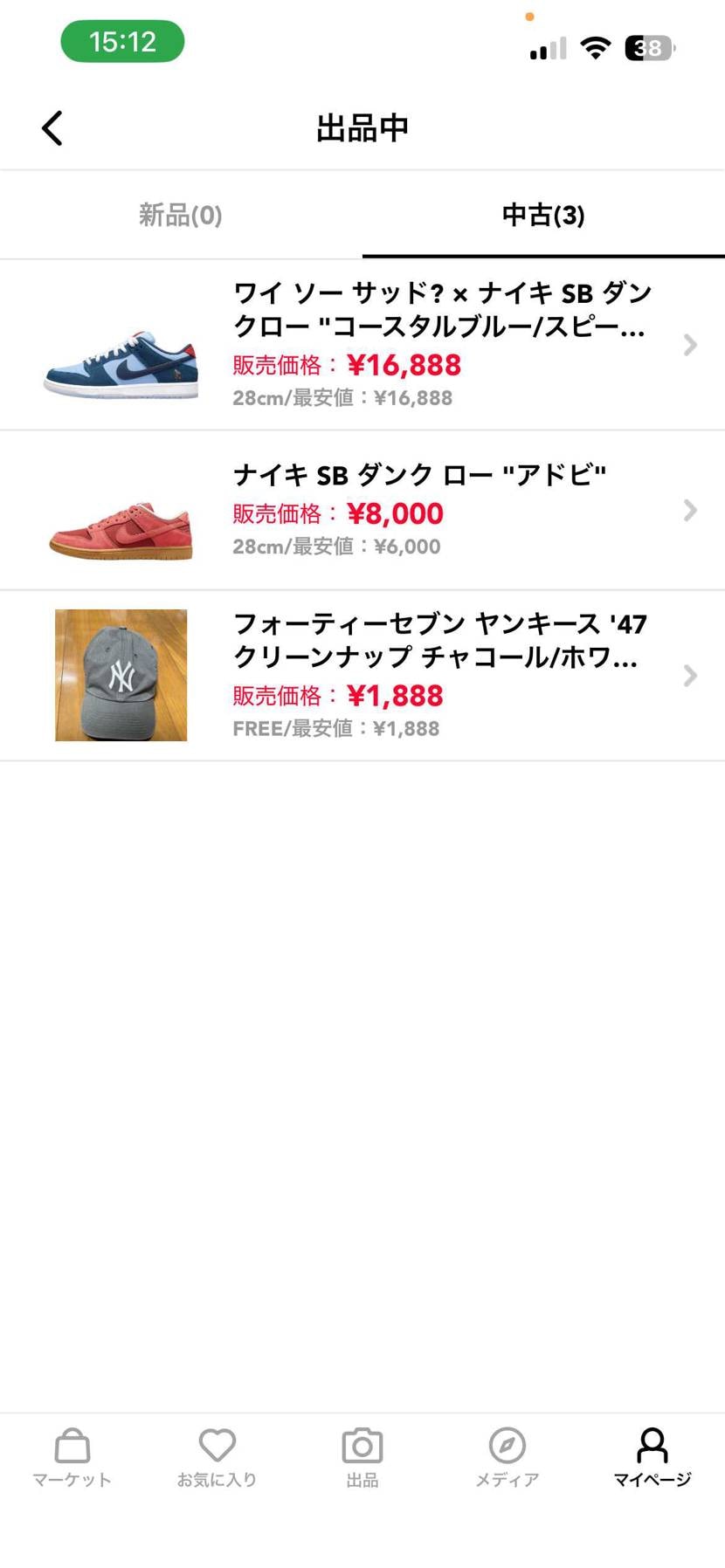Open the メディア compass icon

click(x=507, y=1454)
